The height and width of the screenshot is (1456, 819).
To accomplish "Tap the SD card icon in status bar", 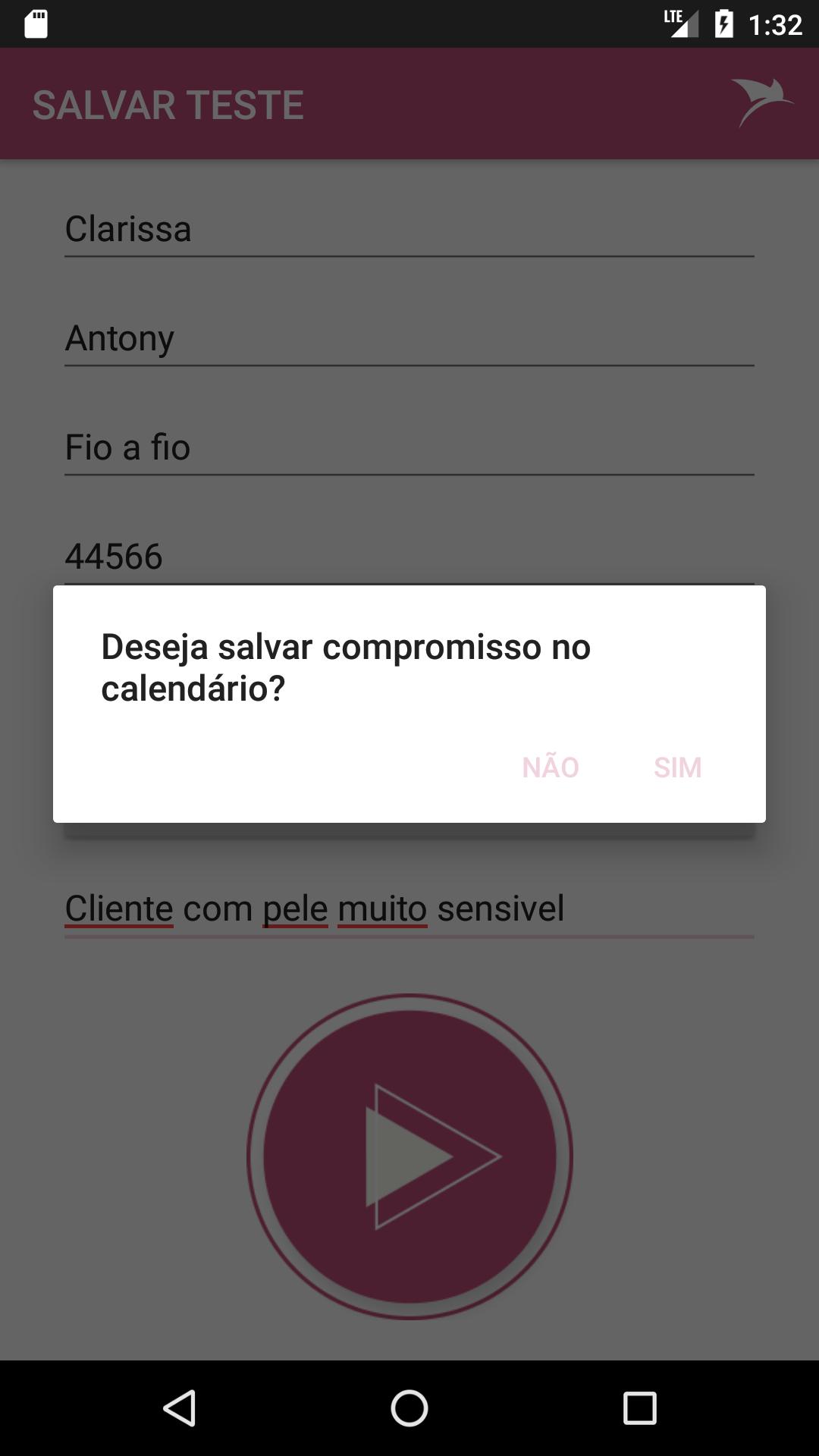I will point(34,23).
